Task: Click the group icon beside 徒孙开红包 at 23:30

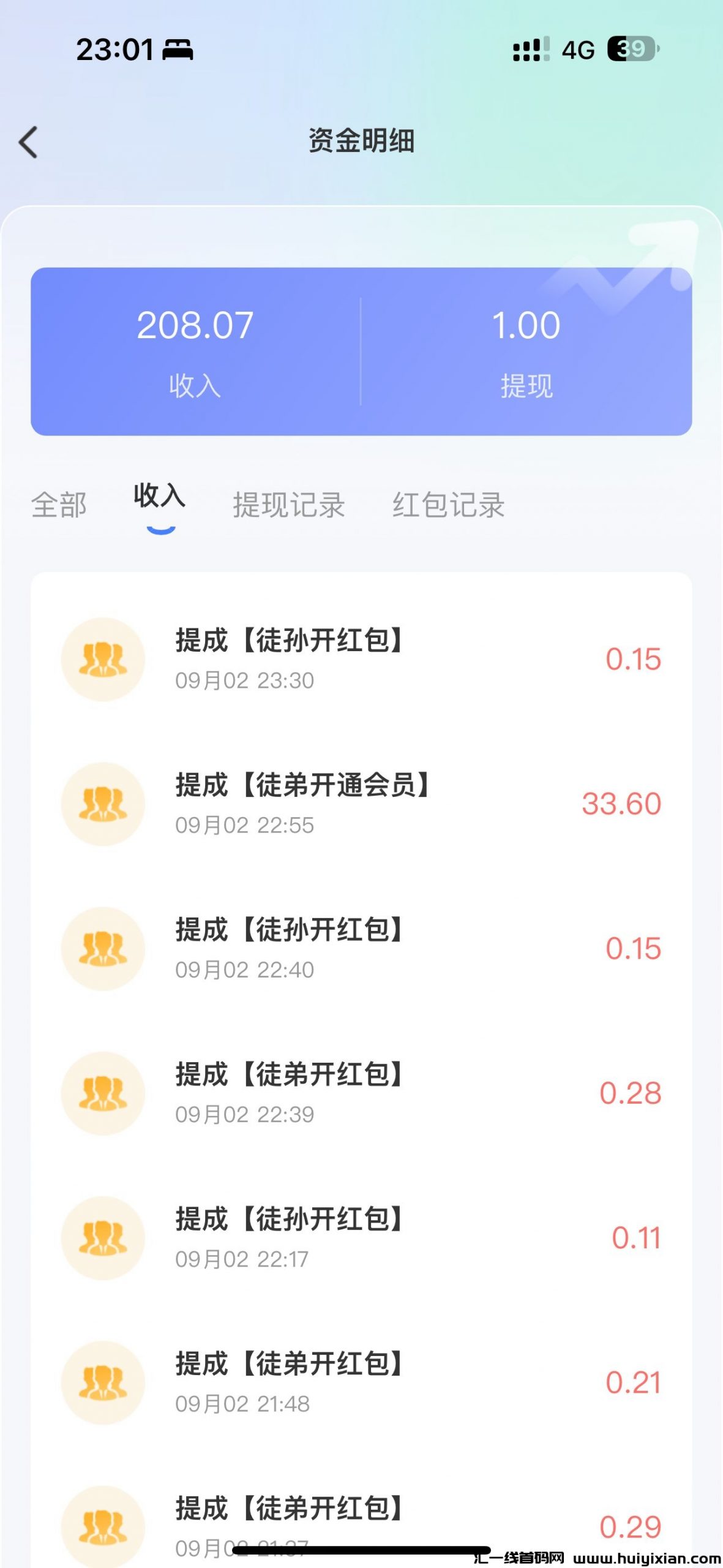Action: point(103,661)
